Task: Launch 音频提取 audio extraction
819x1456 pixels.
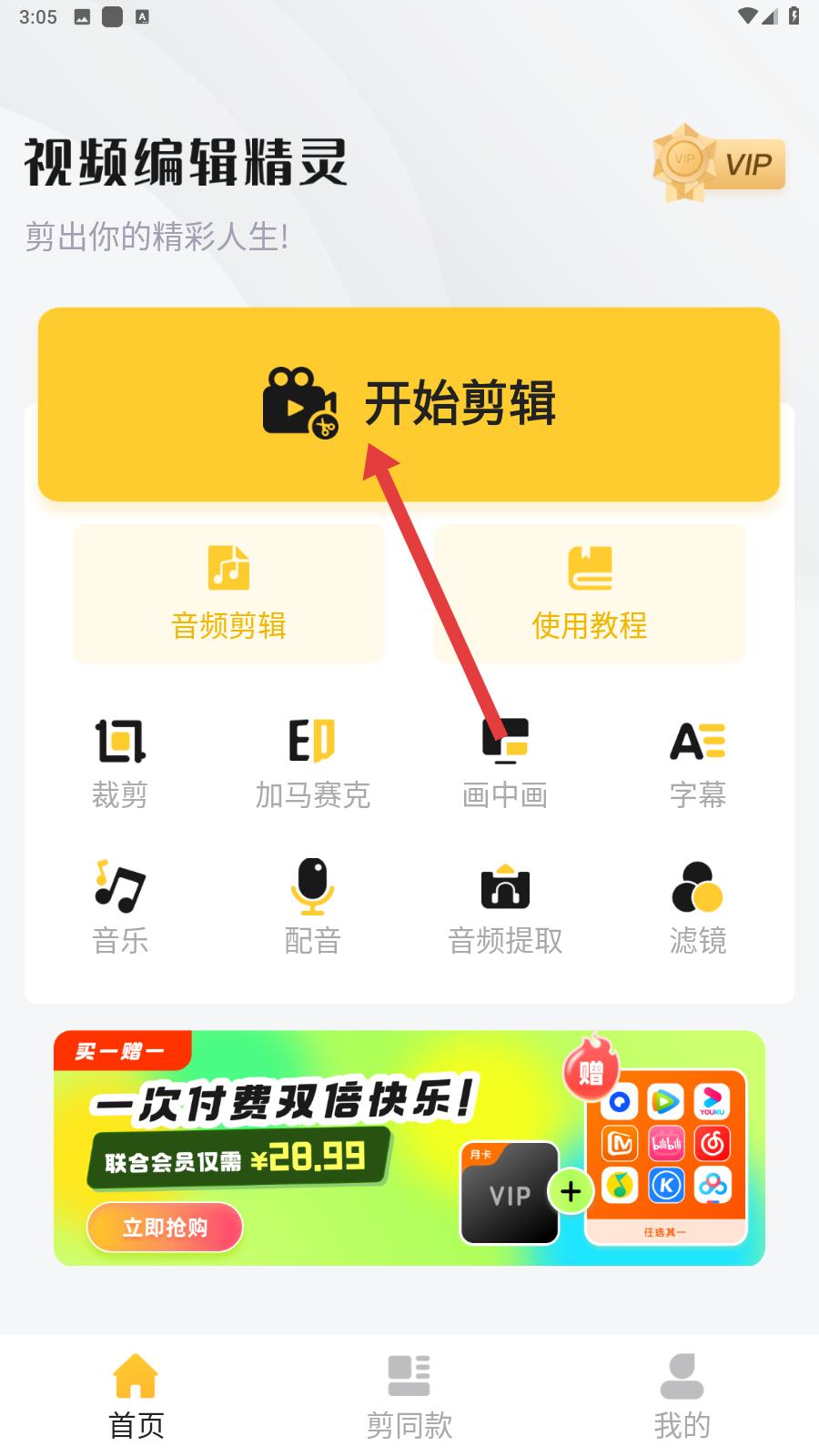Action: [x=505, y=907]
